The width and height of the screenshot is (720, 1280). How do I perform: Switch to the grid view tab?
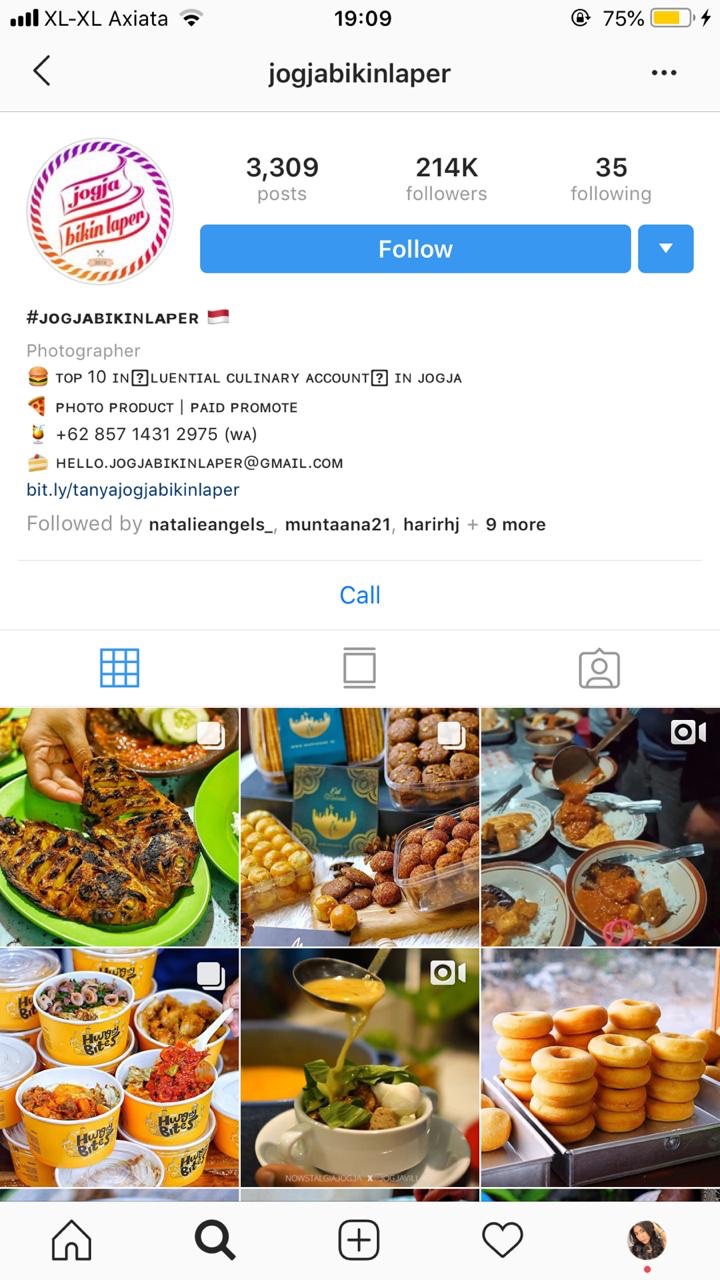(119, 668)
